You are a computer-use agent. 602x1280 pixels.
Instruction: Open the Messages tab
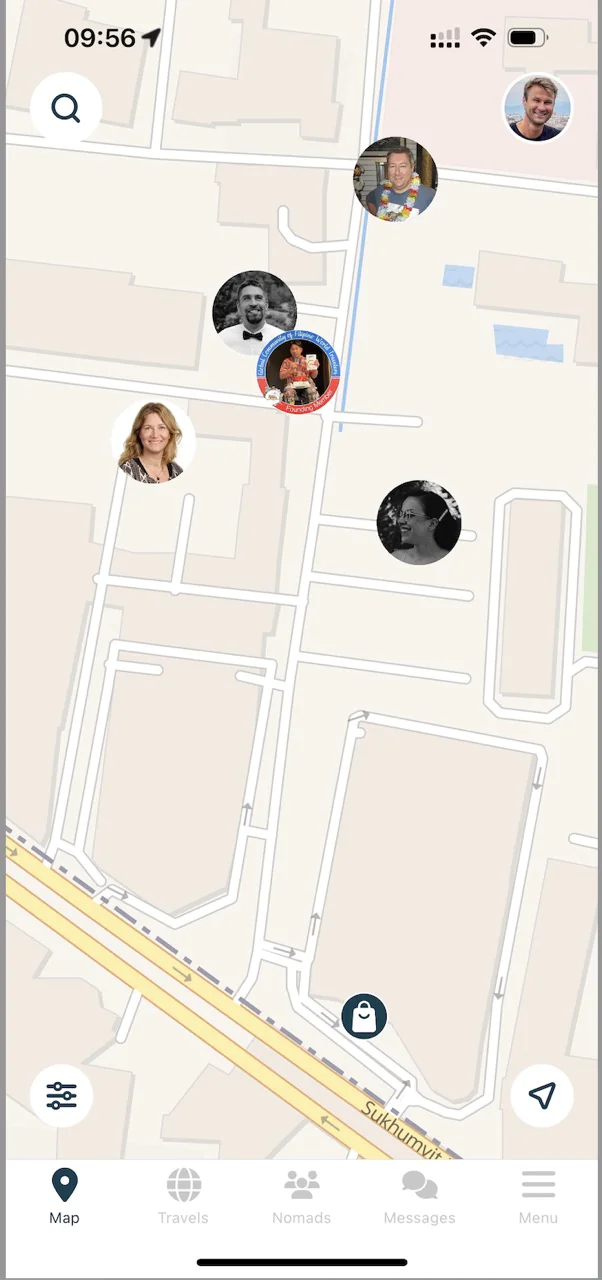coord(420,1197)
